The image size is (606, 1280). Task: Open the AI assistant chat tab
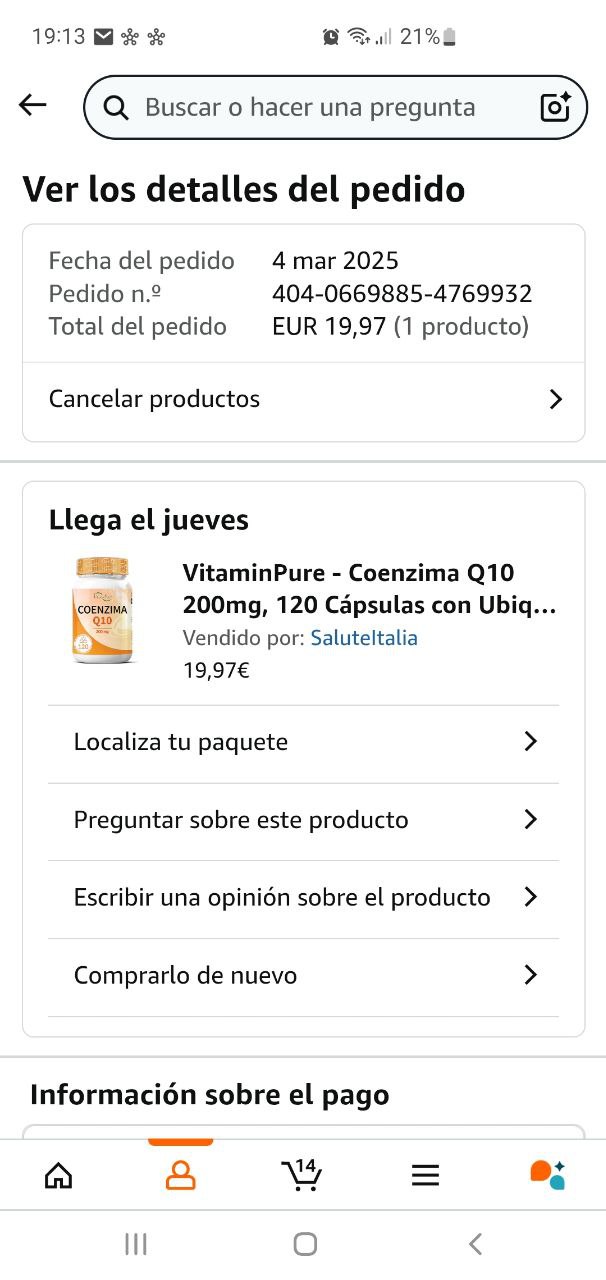[547, 1175]
